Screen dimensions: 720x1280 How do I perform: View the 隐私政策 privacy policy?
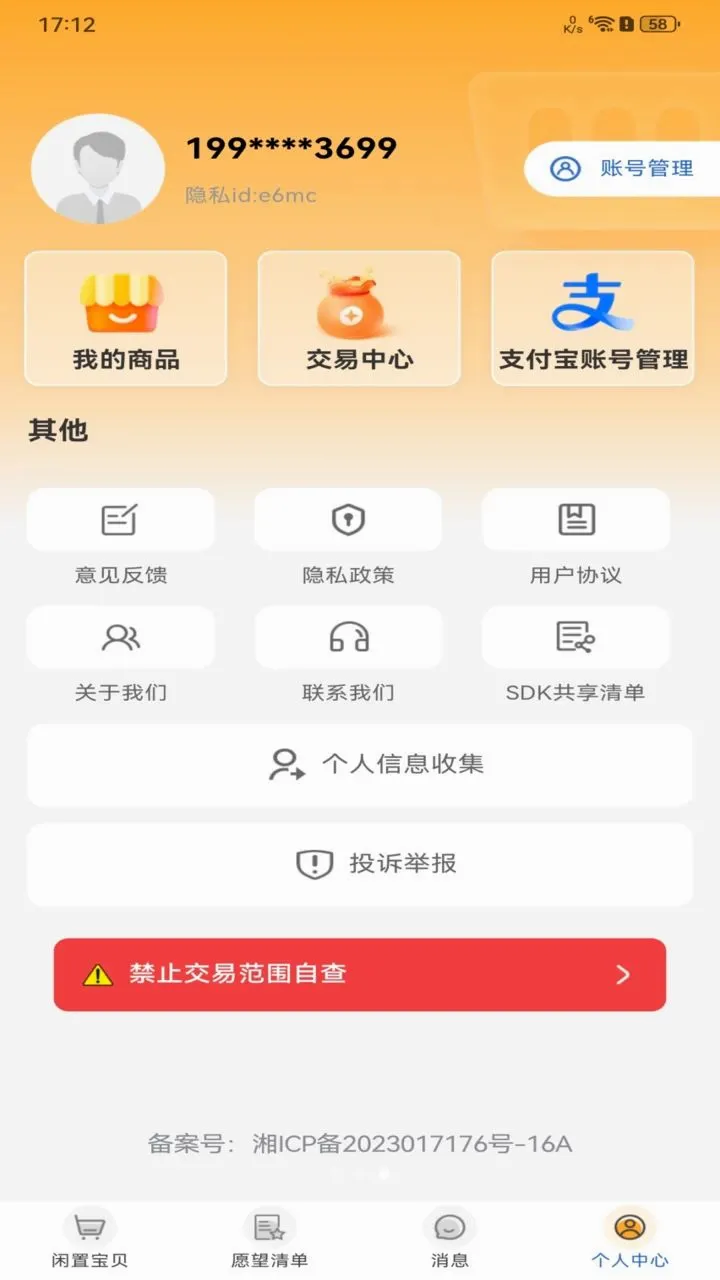point(348,537)
